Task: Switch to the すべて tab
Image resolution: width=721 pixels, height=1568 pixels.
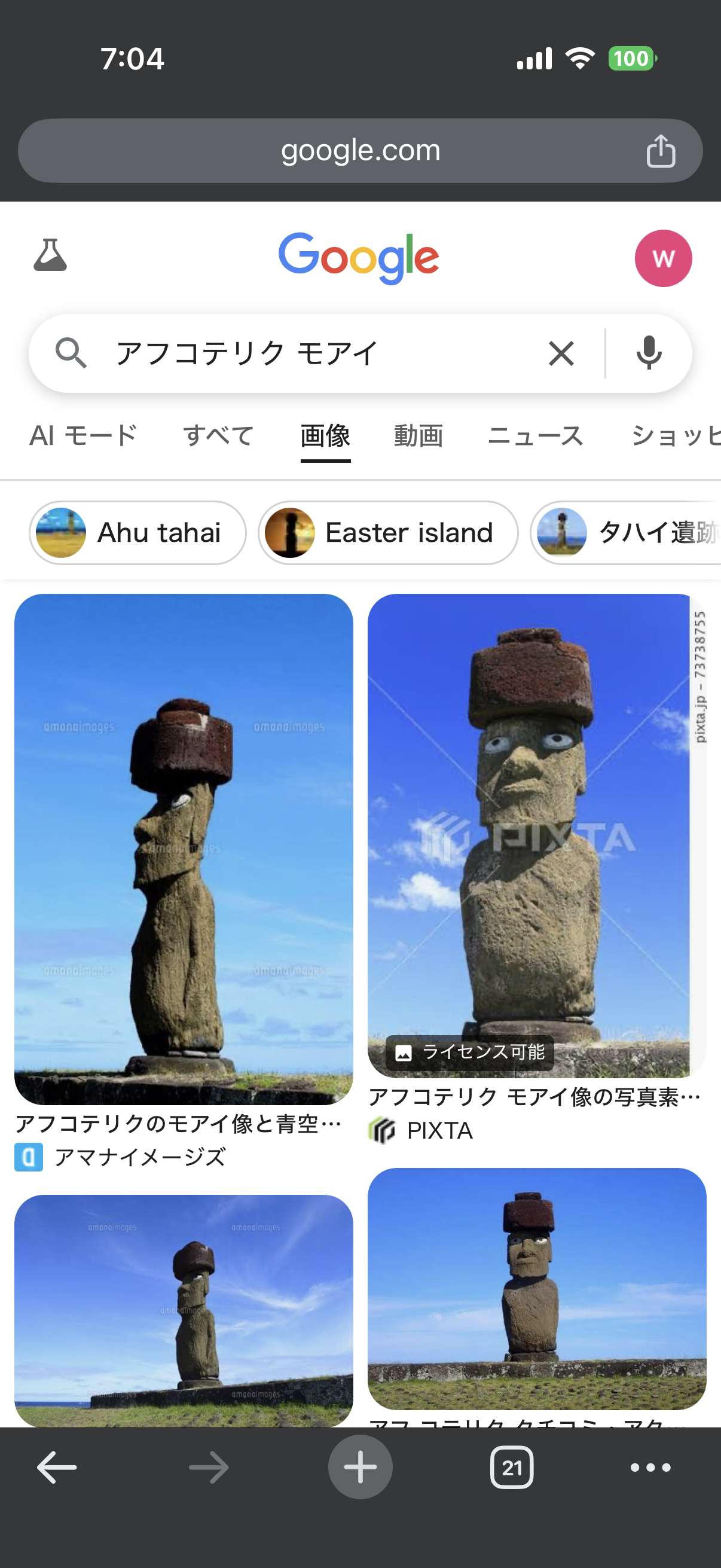Action: click(218, 436)
